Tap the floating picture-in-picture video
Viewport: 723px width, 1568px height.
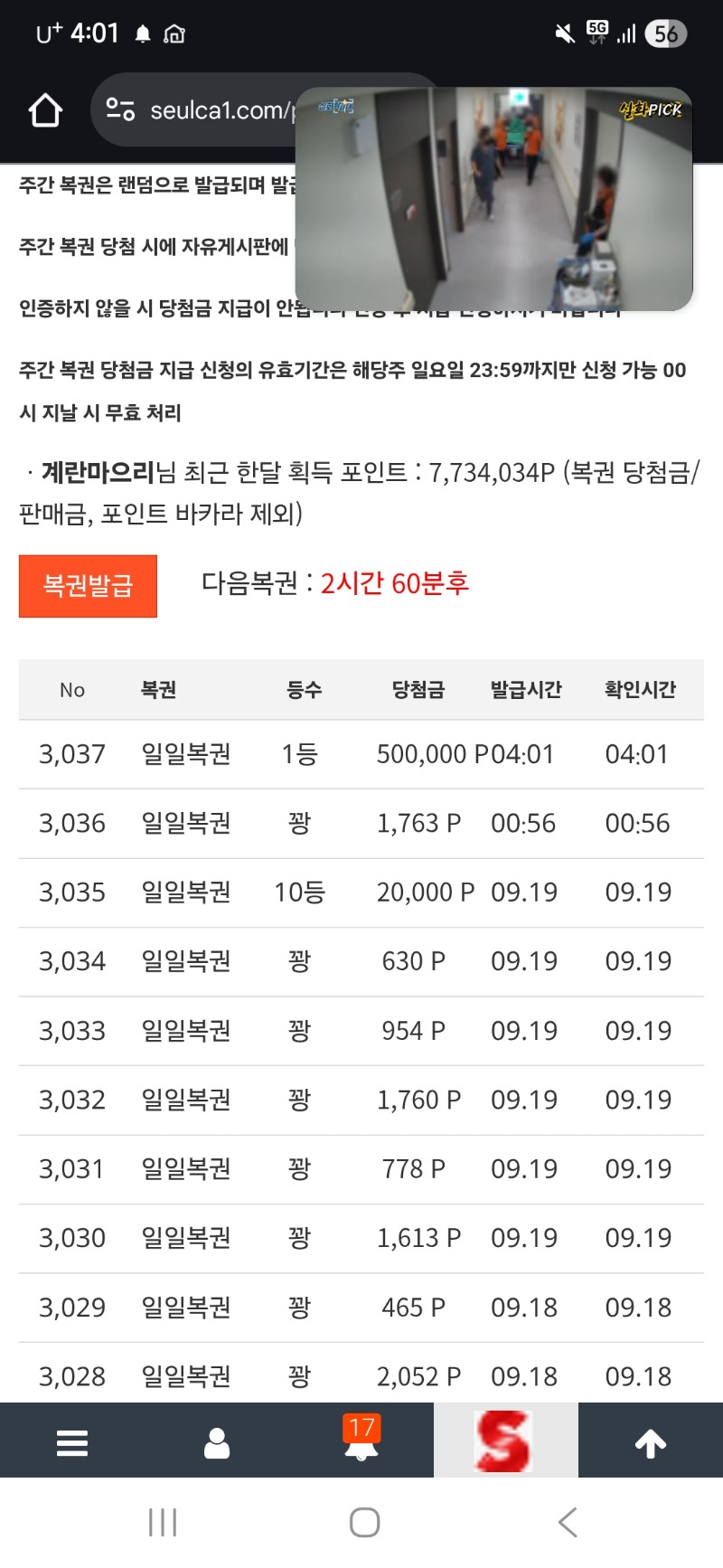[x=494, y=199]
